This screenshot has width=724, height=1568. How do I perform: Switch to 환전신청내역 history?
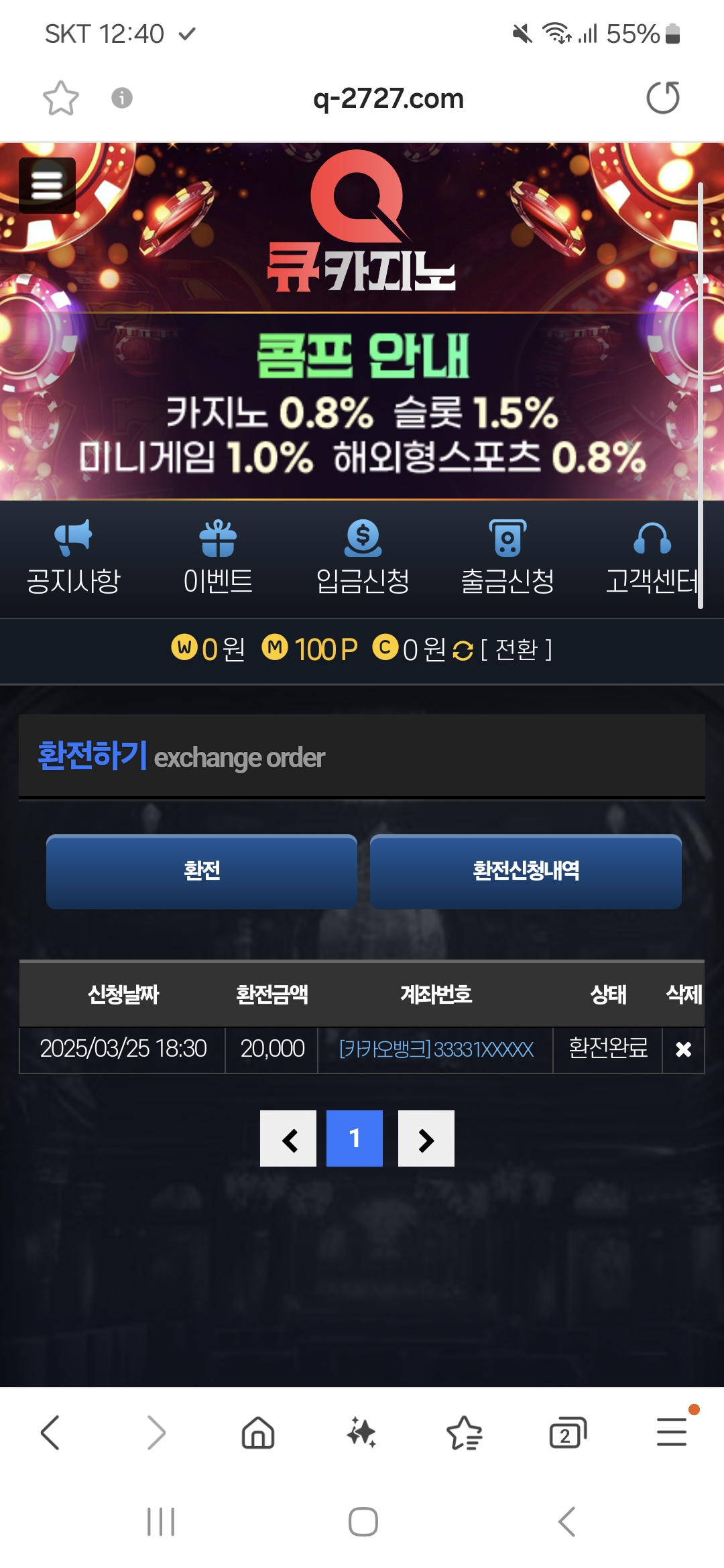[526, 871]
